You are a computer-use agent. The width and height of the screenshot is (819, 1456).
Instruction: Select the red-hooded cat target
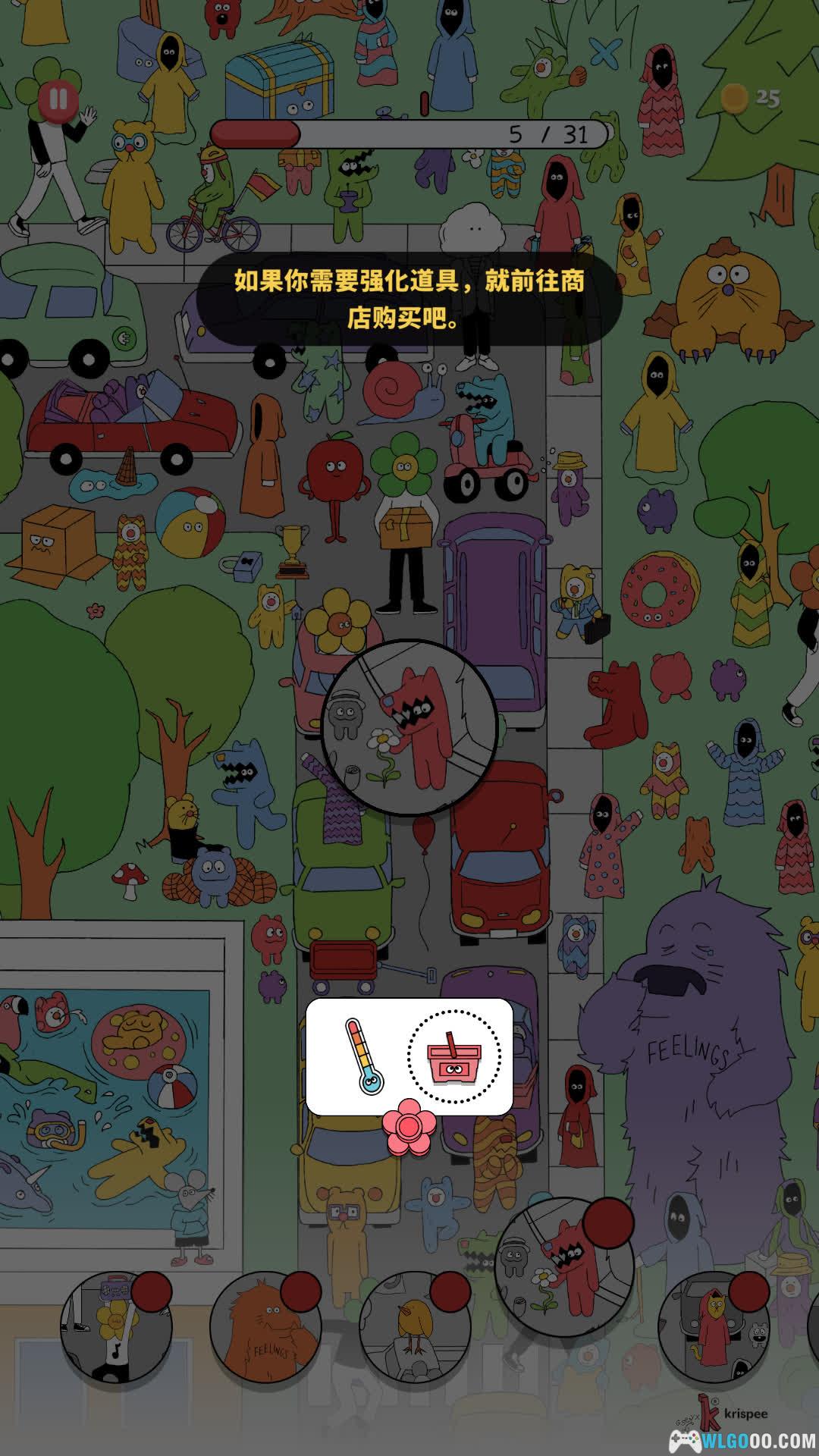pos(713,1327)
